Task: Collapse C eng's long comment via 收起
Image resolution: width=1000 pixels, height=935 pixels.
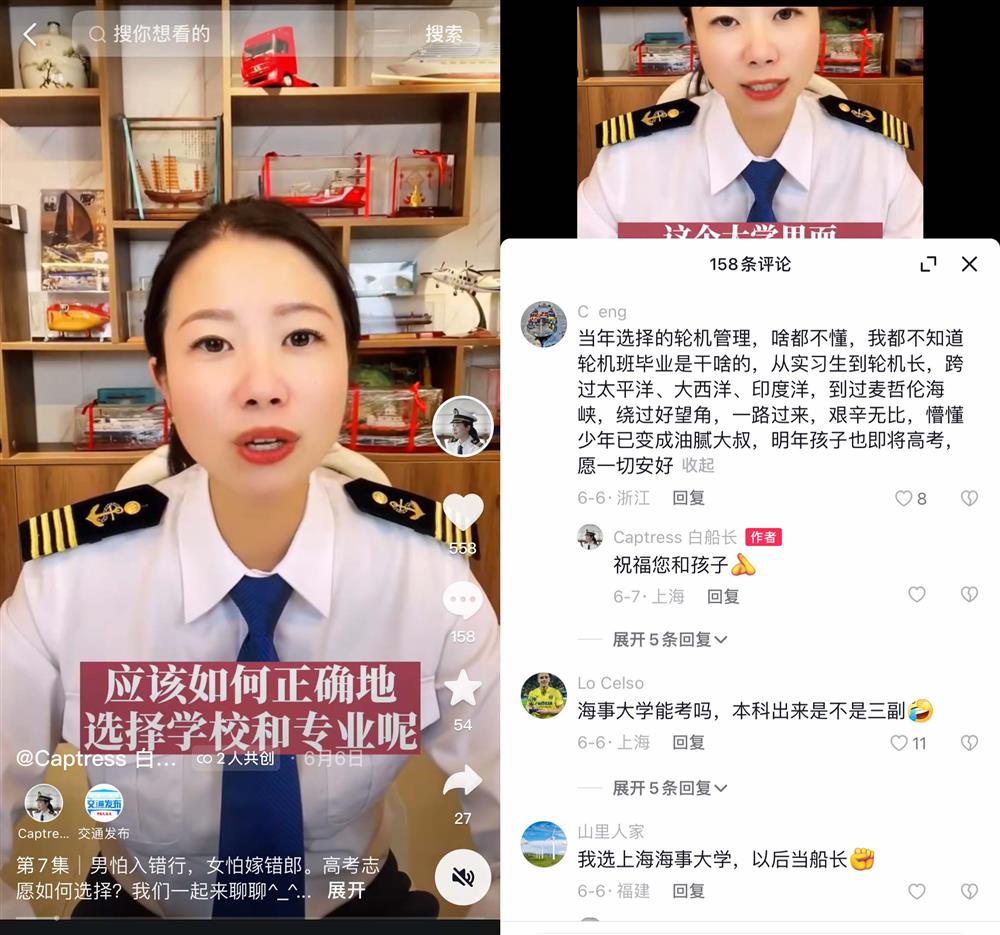Action: coord(698,465)
